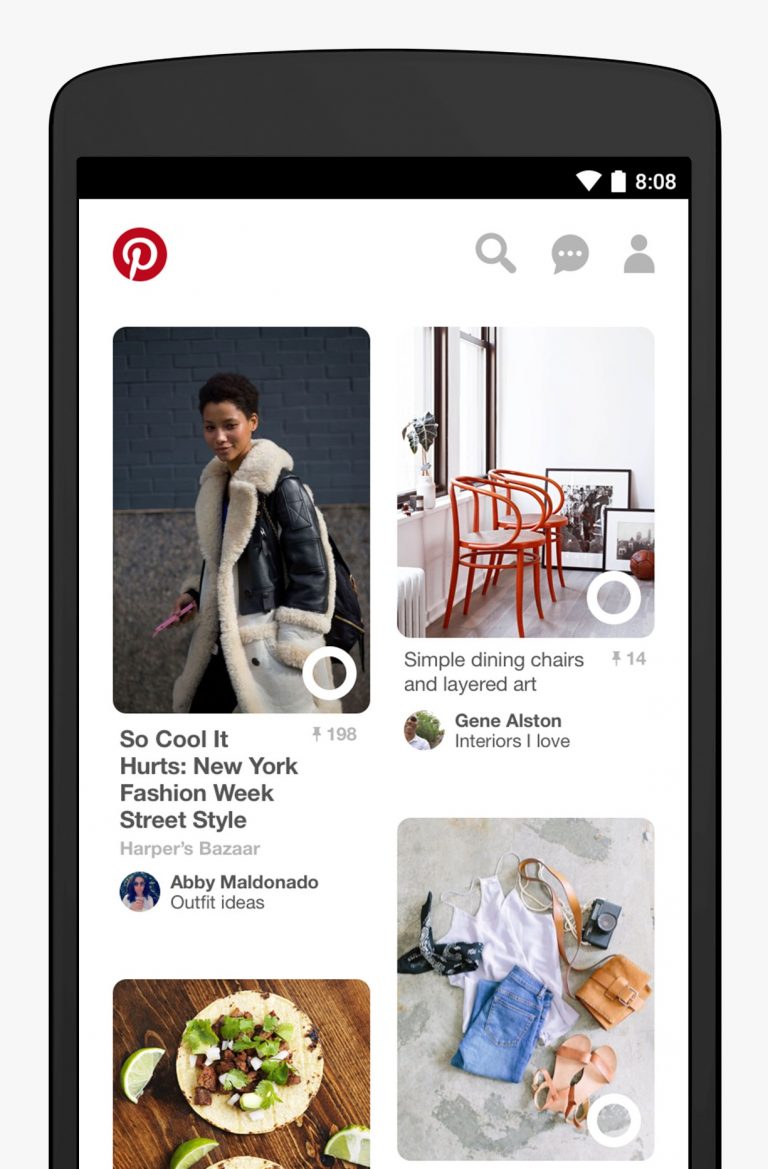Click the save circle on the fashion pin
The width and height of the screenshot is (768, 1169).
[331, 674]
